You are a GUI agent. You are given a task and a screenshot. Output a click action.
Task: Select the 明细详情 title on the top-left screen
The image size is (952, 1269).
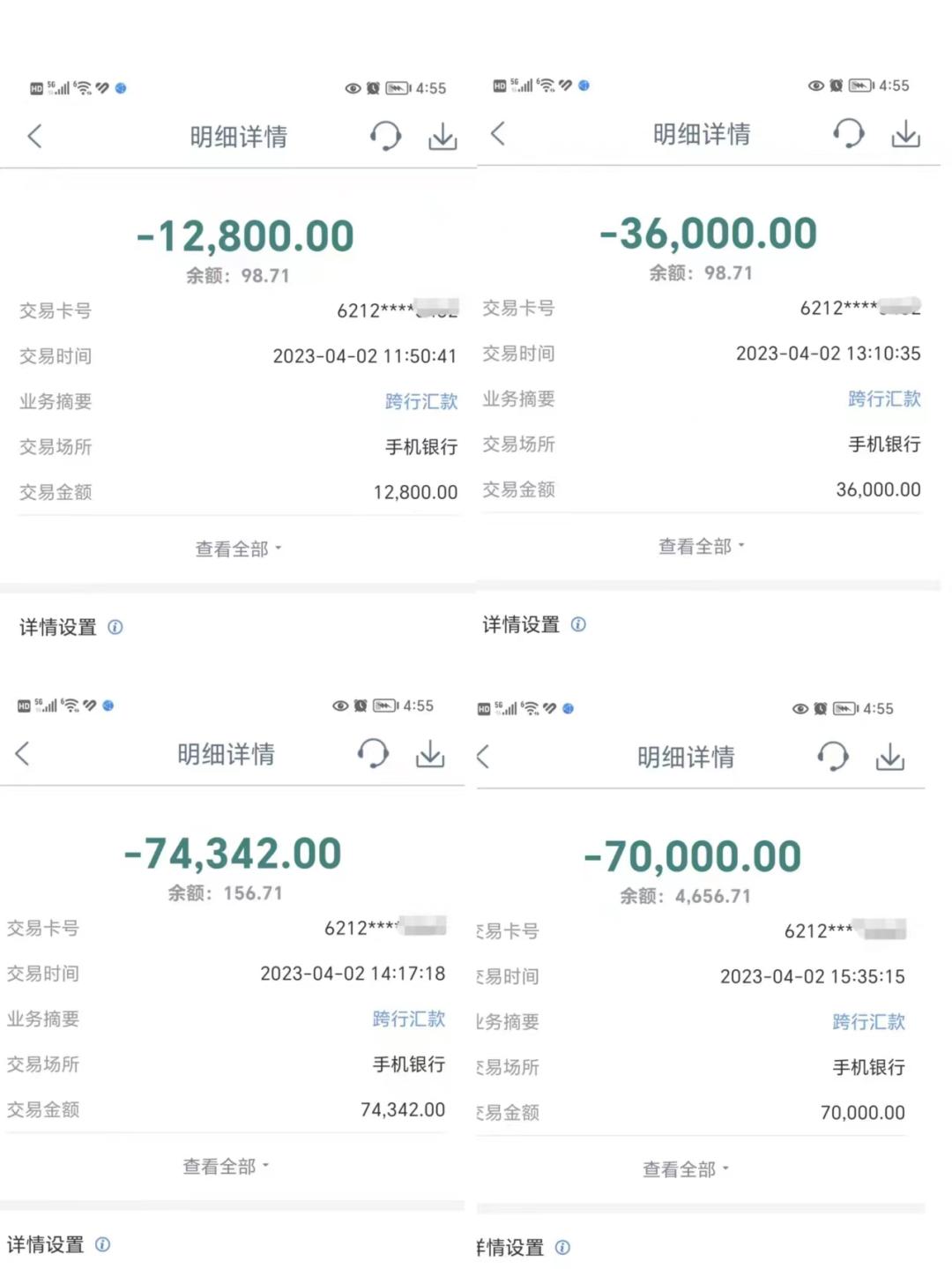[235, 136]
